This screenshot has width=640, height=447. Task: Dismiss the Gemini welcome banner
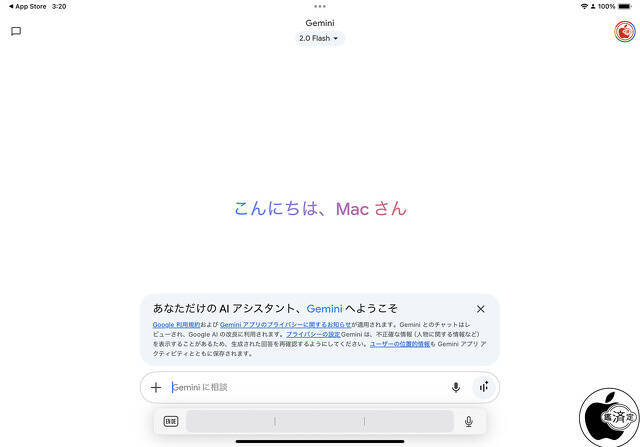click(x=480, y=309)
